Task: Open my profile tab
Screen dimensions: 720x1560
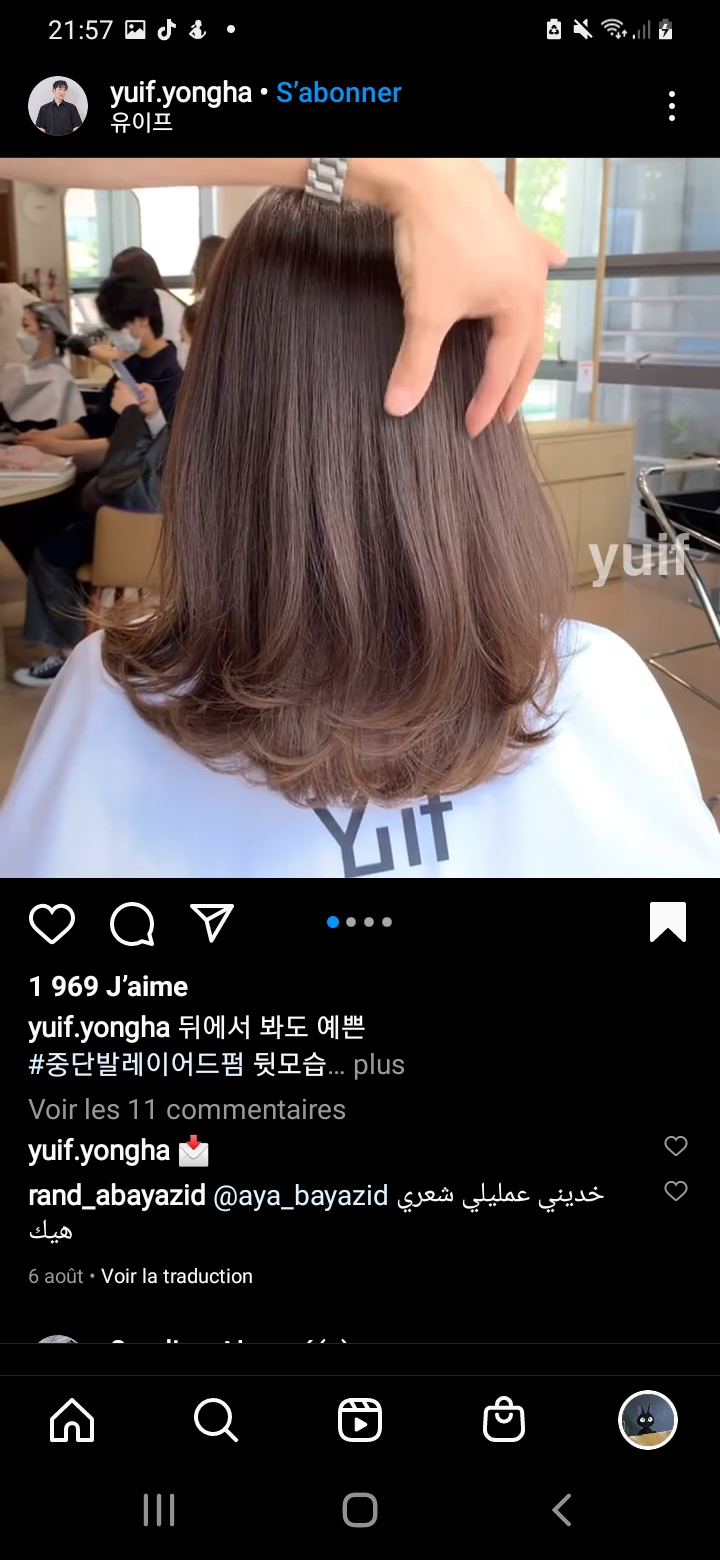Action: [x=648, y=1419]
